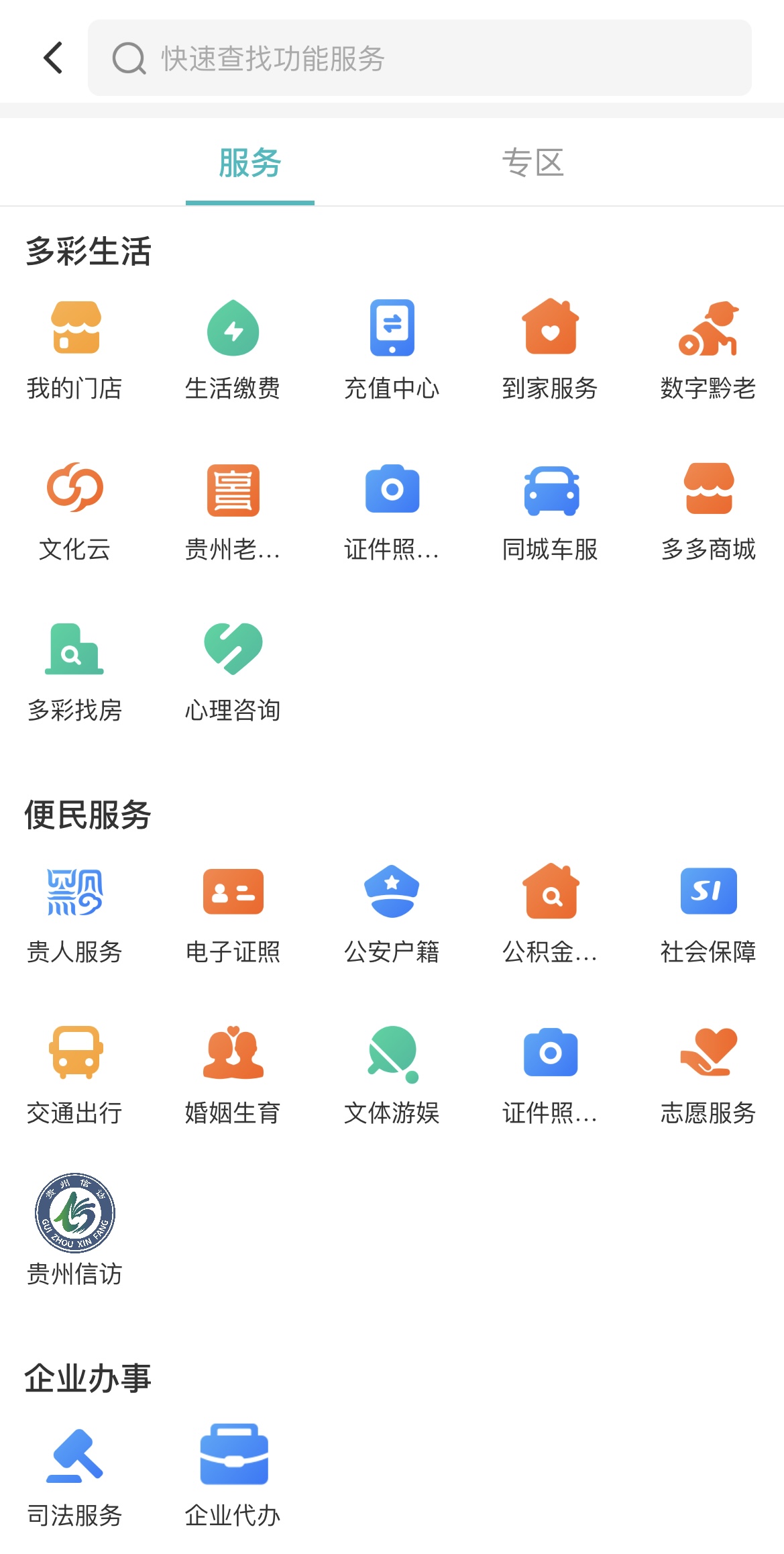Open 我的门店
The width and height of the screenshot is (784, 1554).
coord(74,350)
